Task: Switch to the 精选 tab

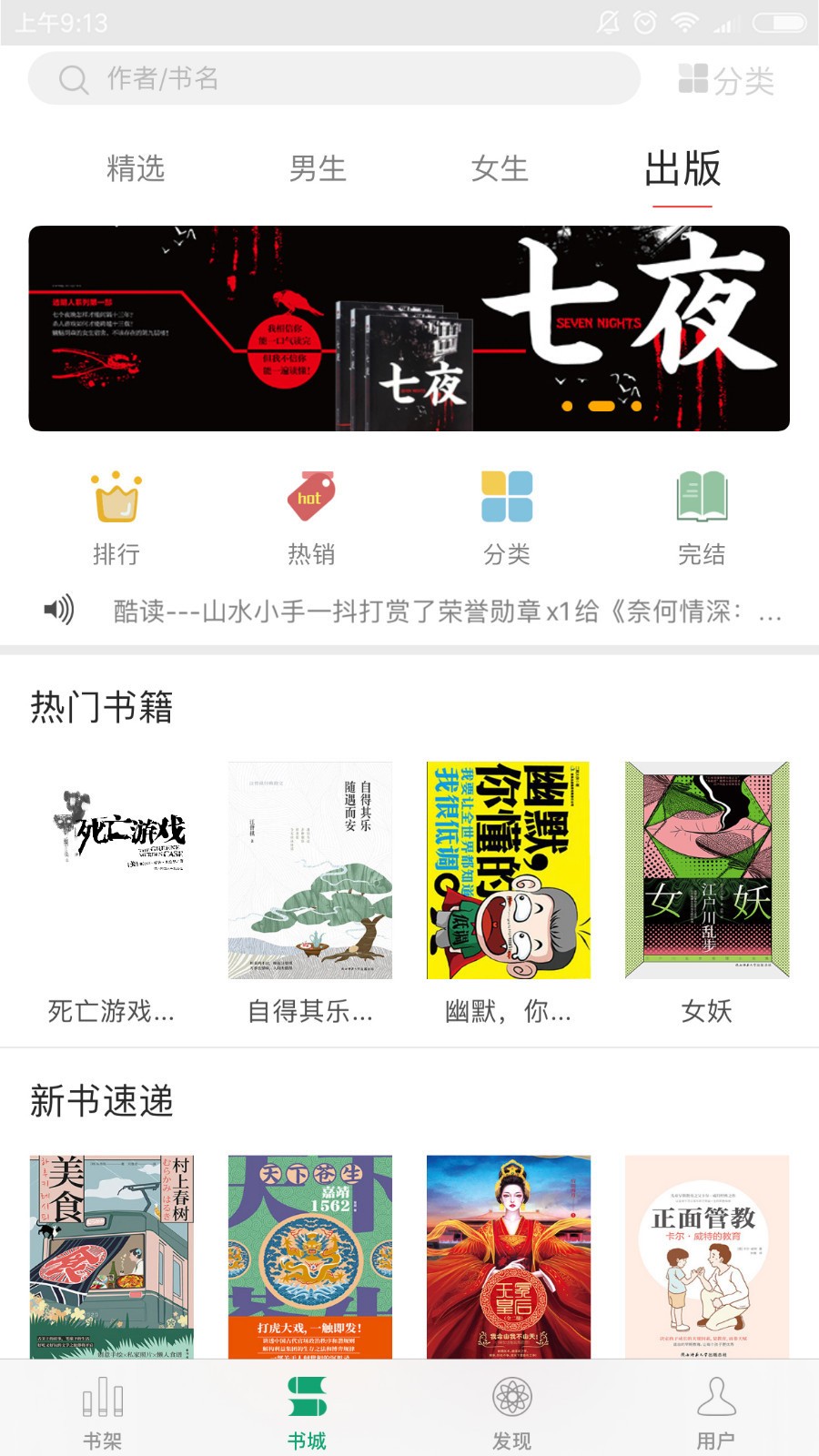Action: (x=136, y=168)
